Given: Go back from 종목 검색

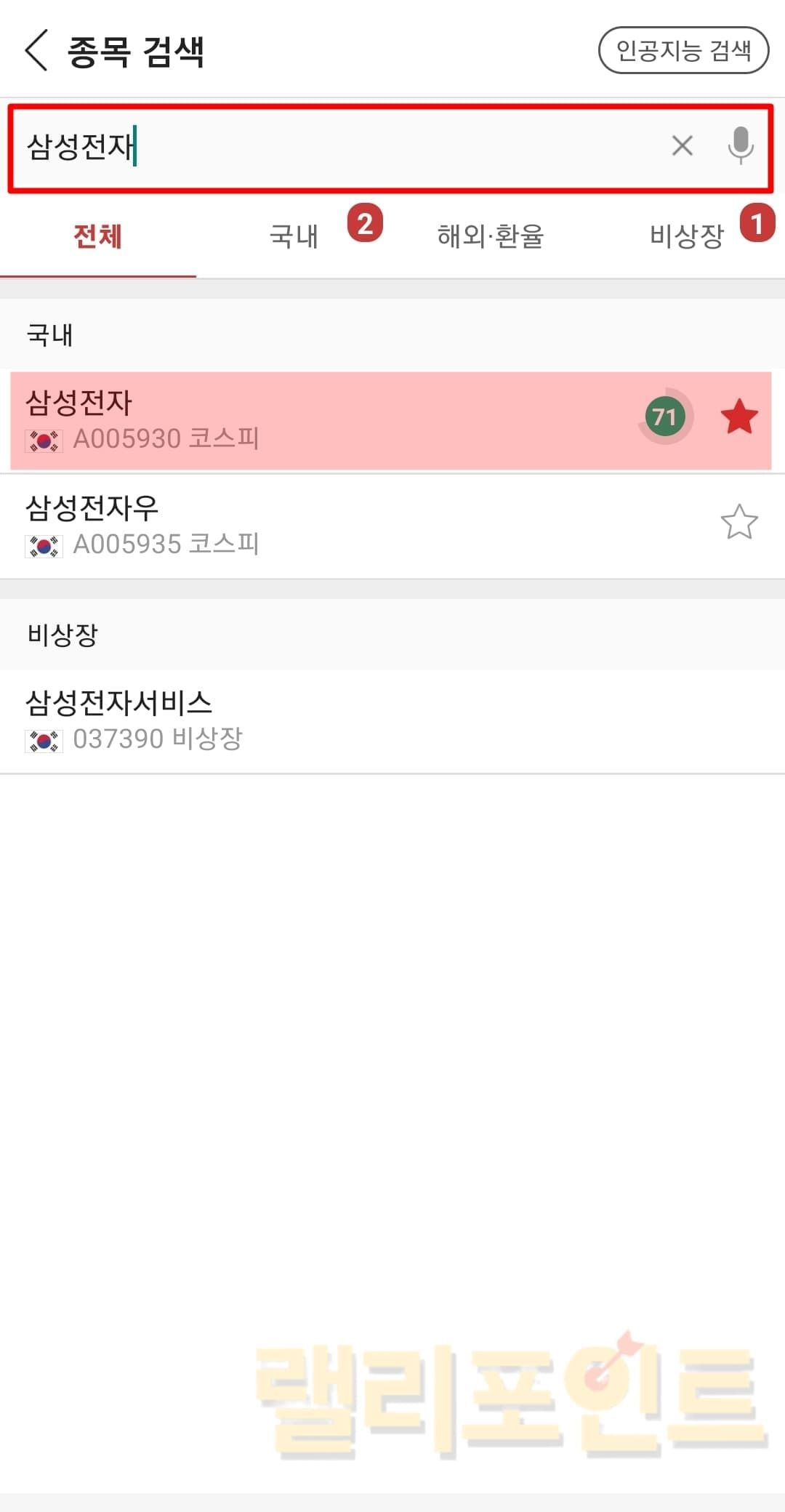Looking at the screenshot, I should click(x=36, y=50).
